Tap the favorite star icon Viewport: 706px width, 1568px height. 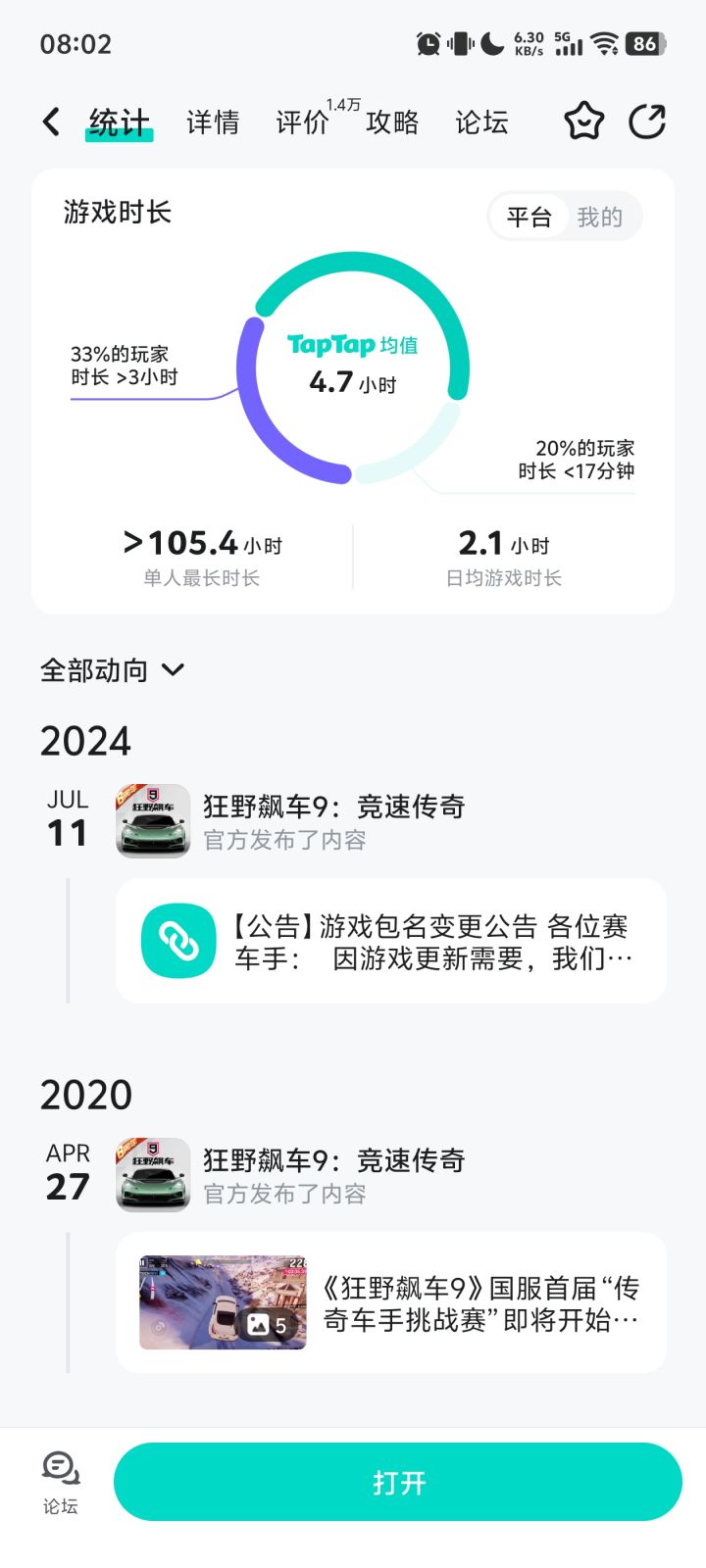coord(583,121)
